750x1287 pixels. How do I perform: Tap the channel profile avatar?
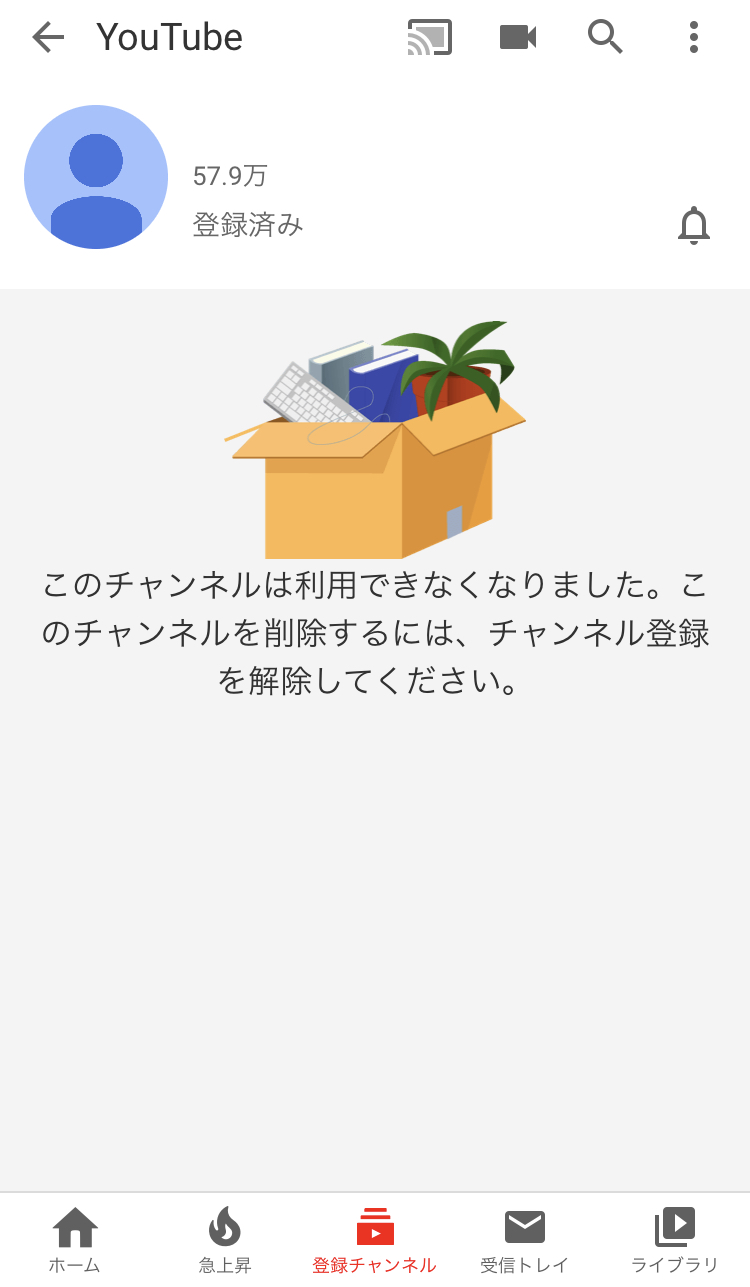tap(96, 177)
